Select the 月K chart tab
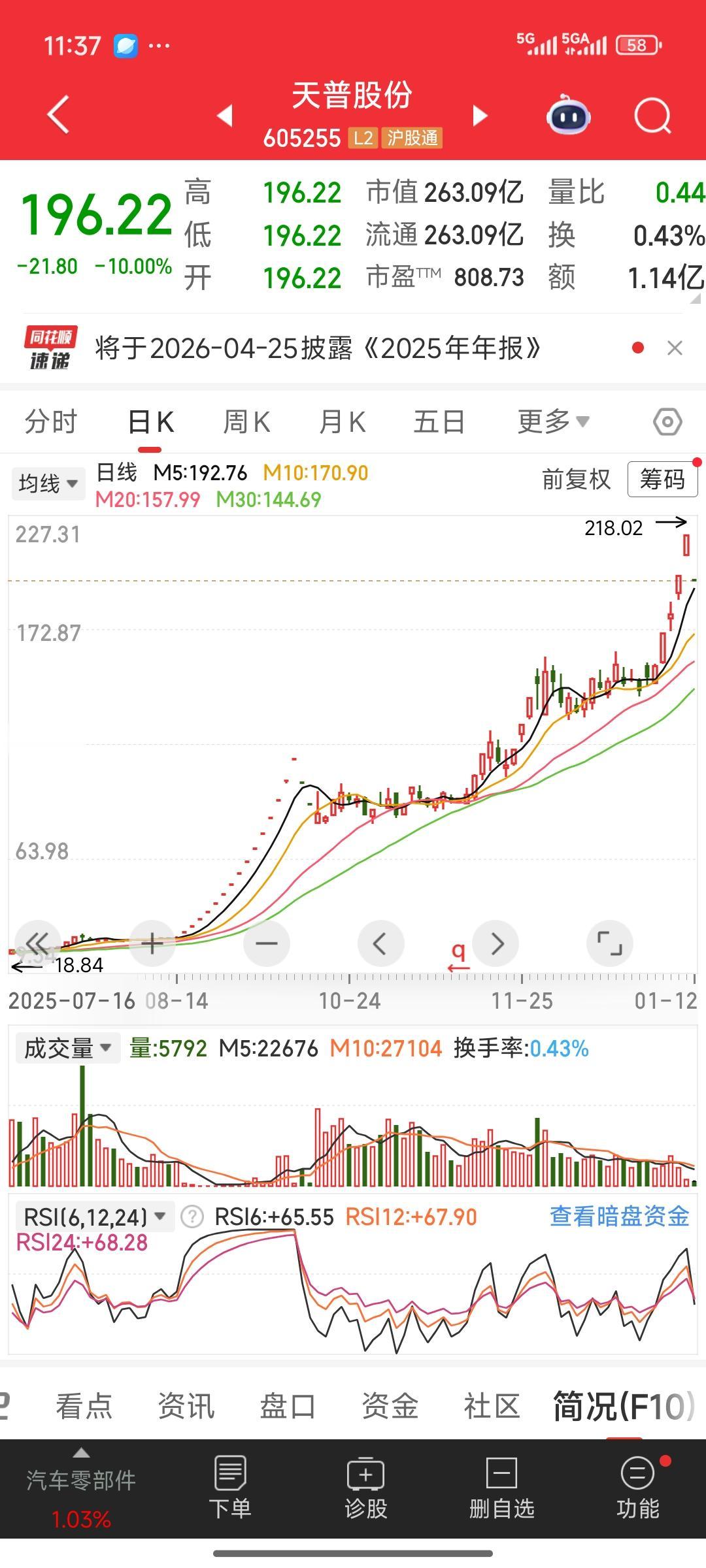The image size is (706, 1568). point(342,422)
